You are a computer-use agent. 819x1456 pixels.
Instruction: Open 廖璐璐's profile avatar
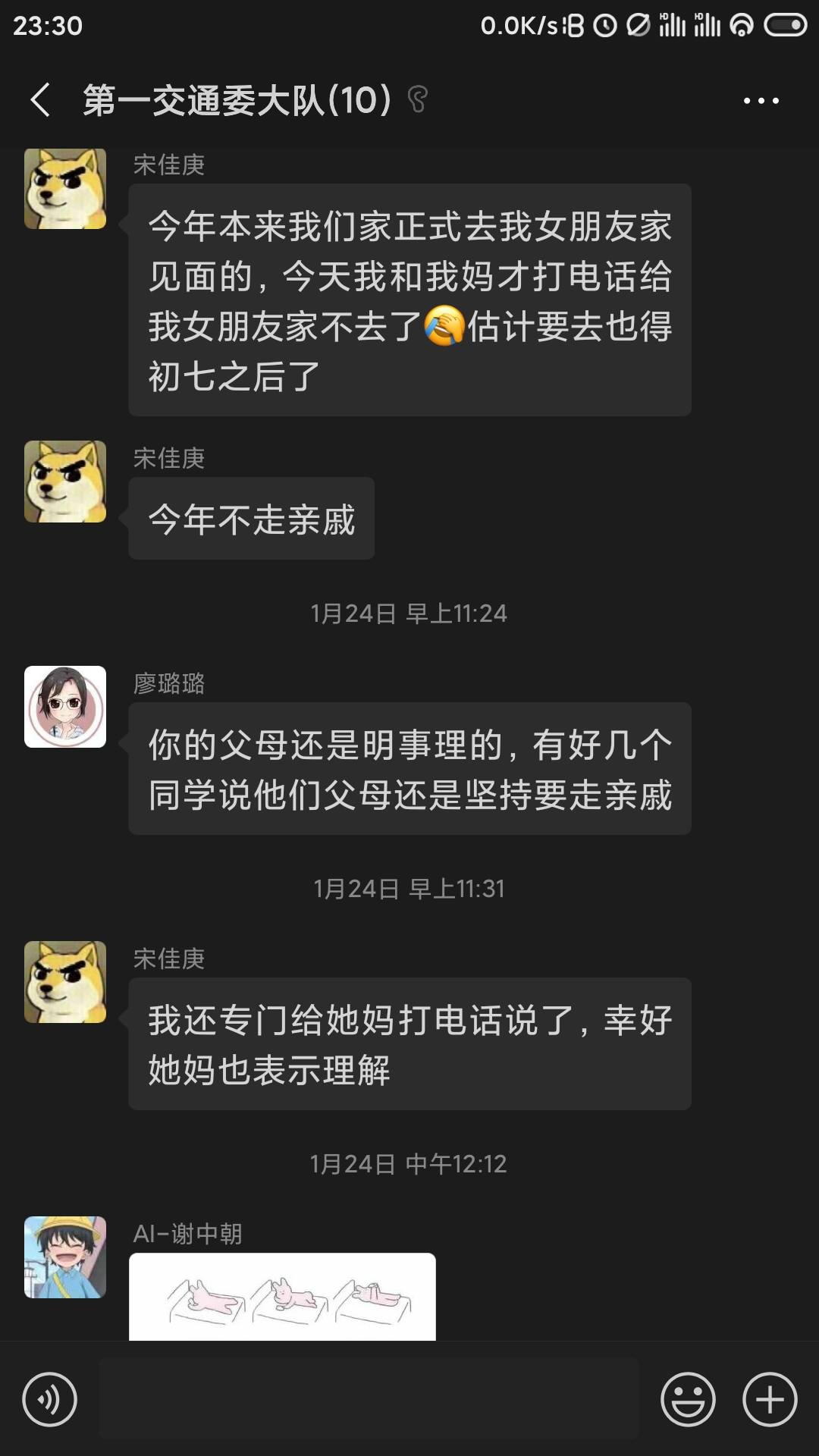(x=65, y=707)
